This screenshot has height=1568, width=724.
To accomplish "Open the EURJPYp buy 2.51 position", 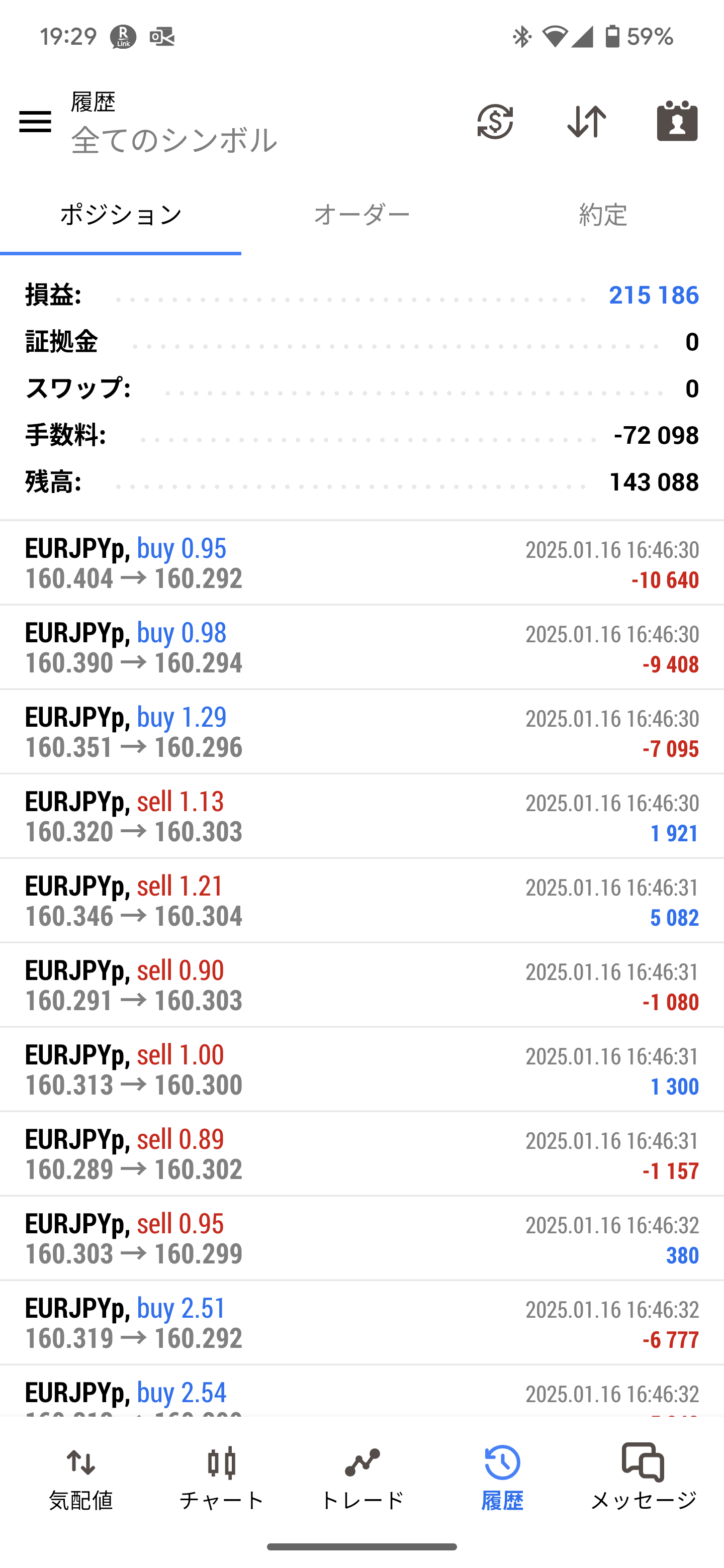I will (x=361, y=1323).
